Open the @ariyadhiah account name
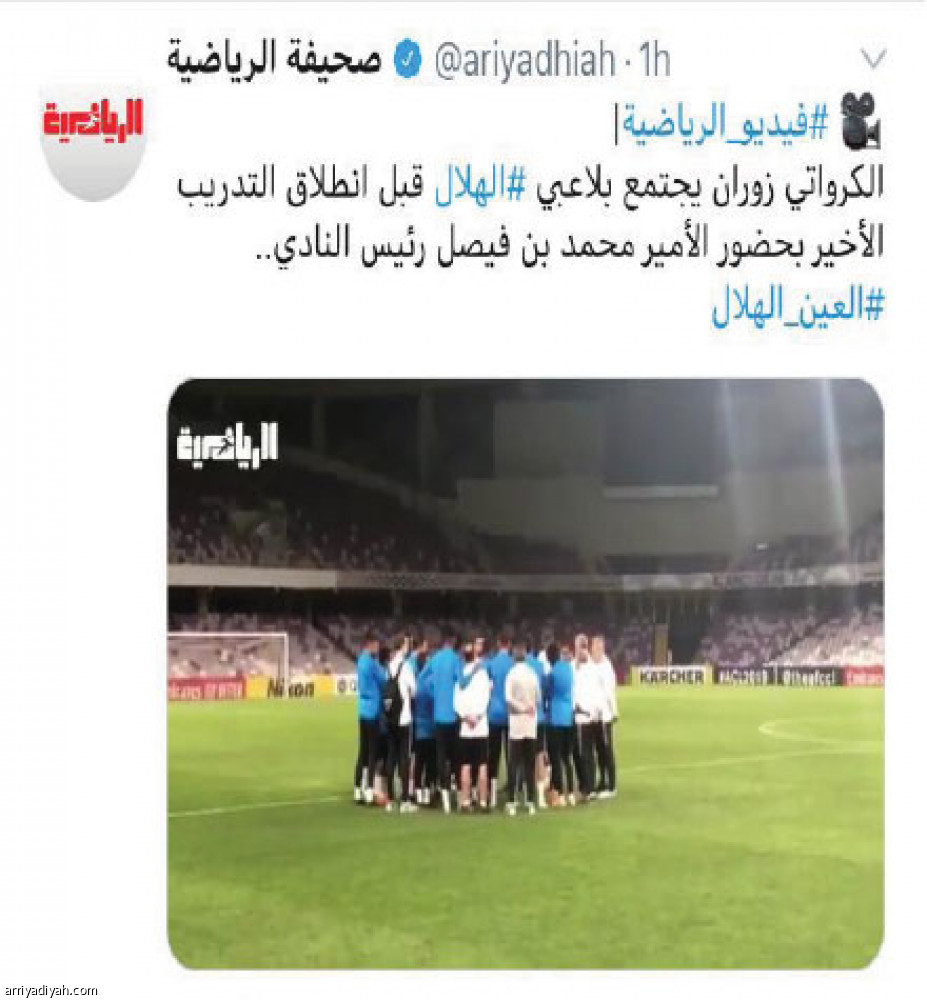This screenshot has width=927, height=1000. coord(523,62)
